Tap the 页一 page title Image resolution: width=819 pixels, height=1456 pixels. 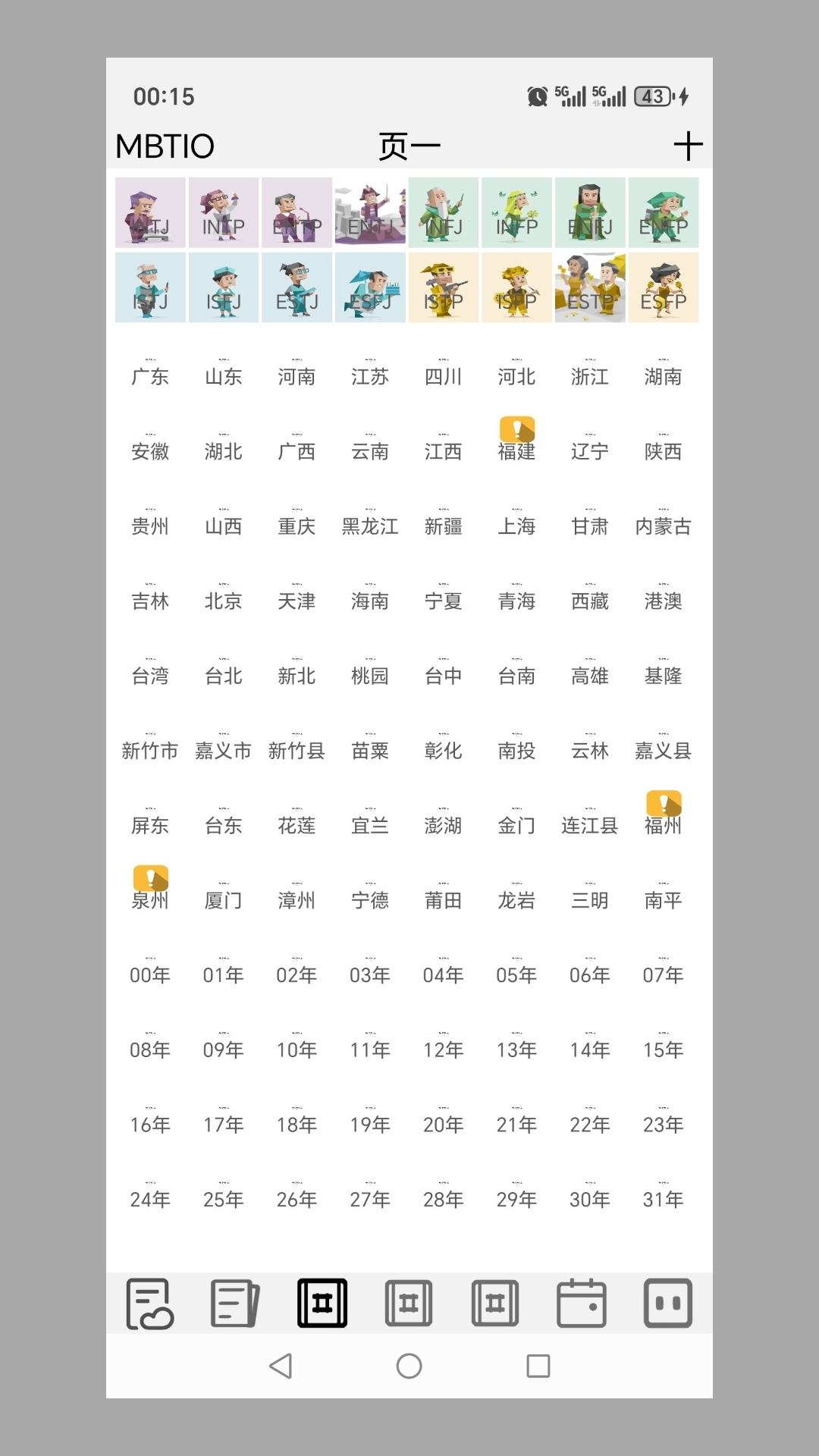(409, 144)
